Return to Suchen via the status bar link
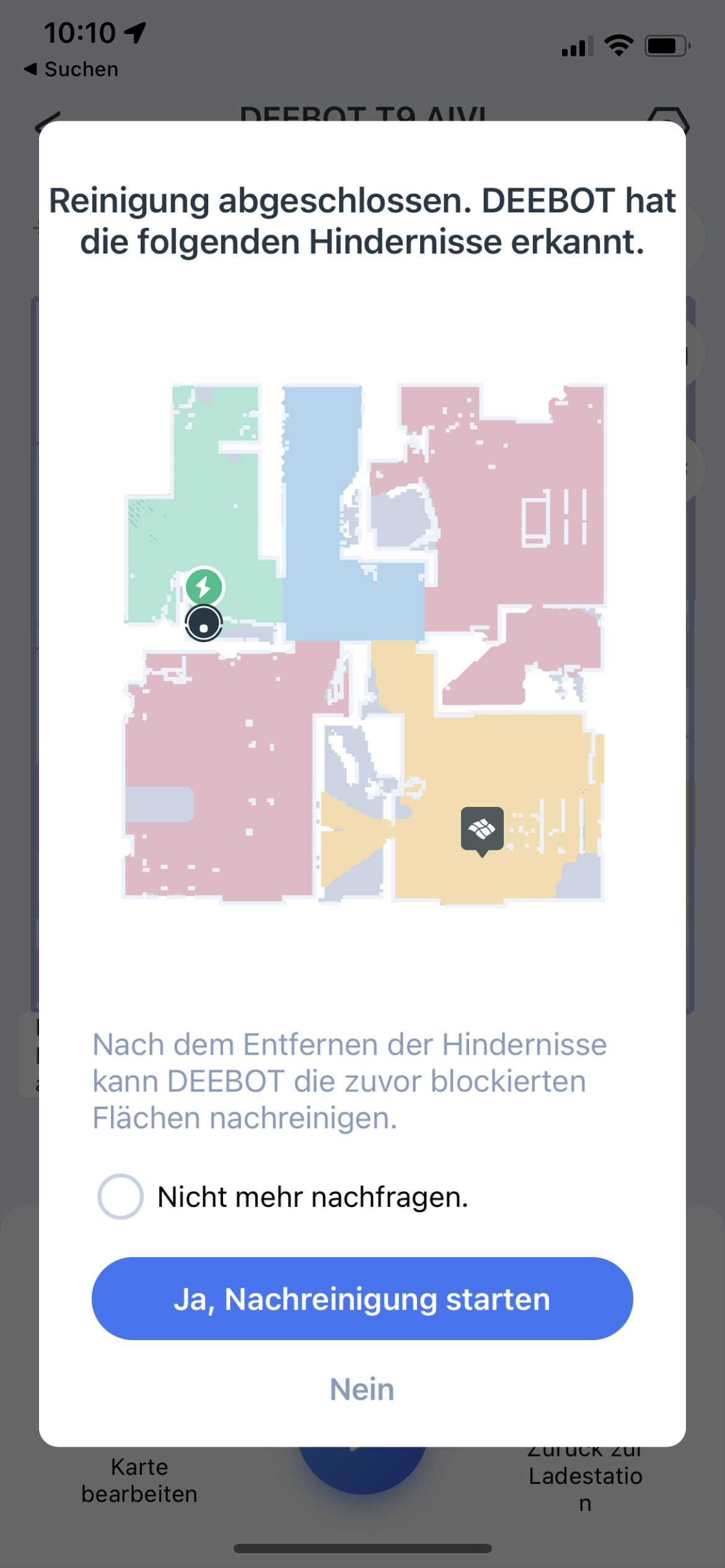Image resolution: width=725 pixels, height=1568 pixels. click(x=71, y=69)
